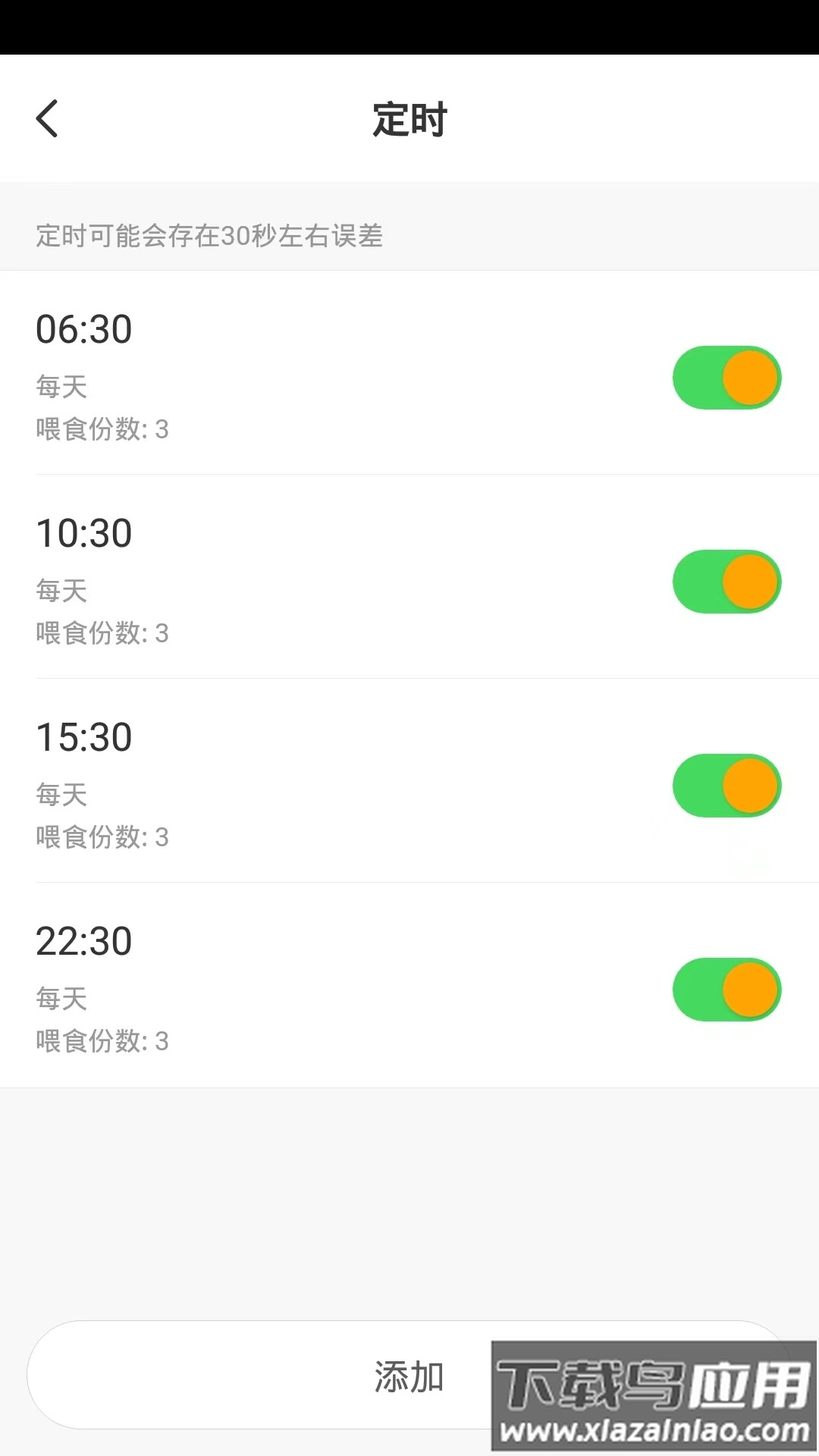Click 喂食份数: 3 under the 15:30 timer

(x=101, y=838)
